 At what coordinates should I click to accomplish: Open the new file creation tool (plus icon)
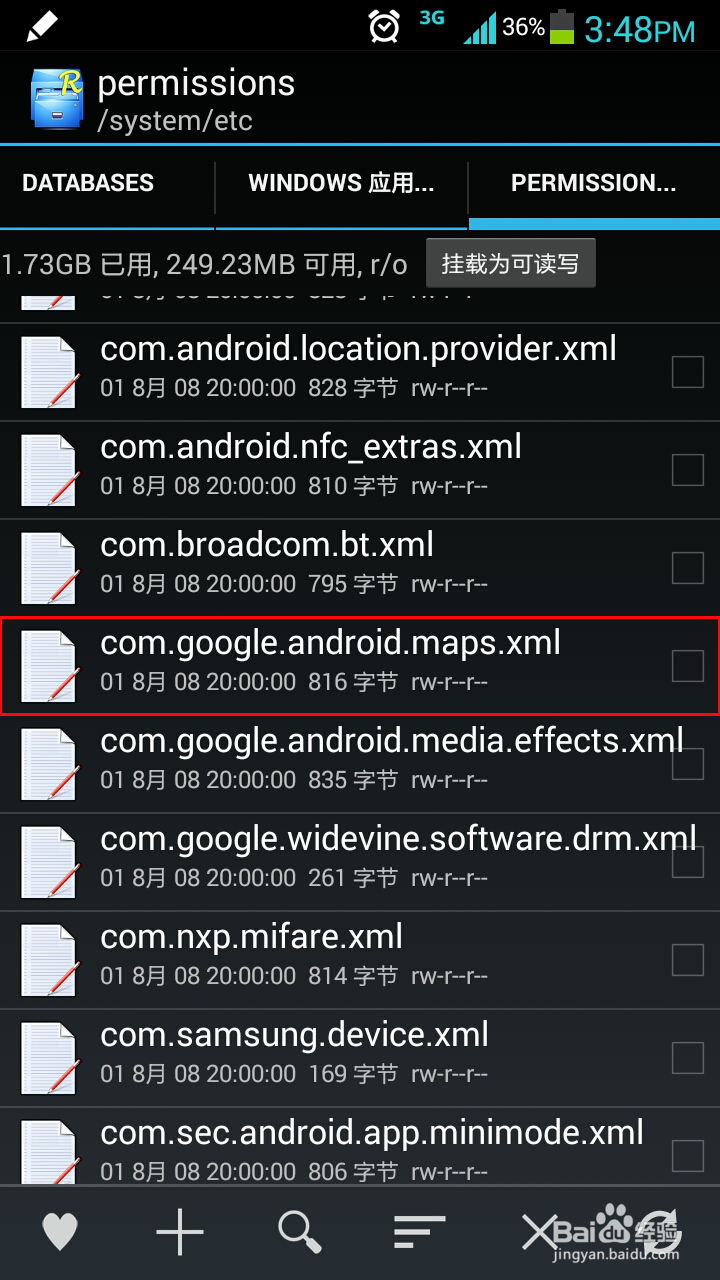click(179, 1230)
